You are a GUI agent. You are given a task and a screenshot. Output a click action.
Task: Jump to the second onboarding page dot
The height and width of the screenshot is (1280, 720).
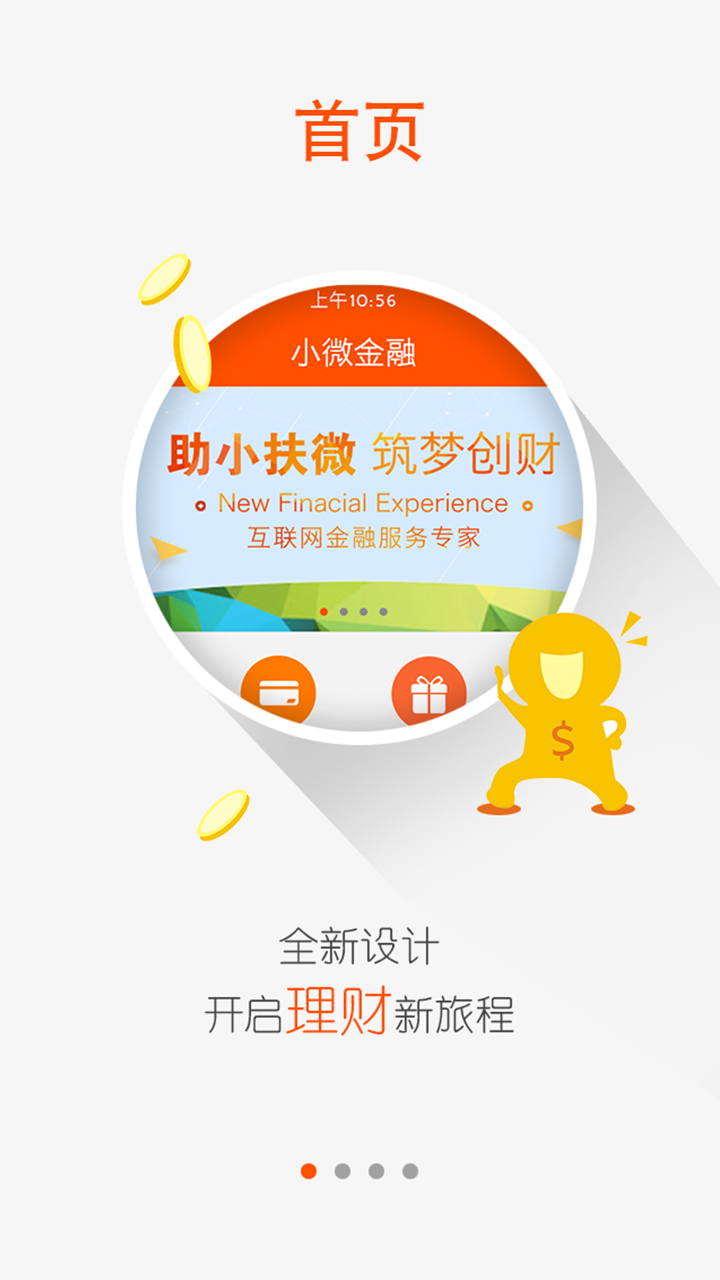click(x=342, y=1171)
